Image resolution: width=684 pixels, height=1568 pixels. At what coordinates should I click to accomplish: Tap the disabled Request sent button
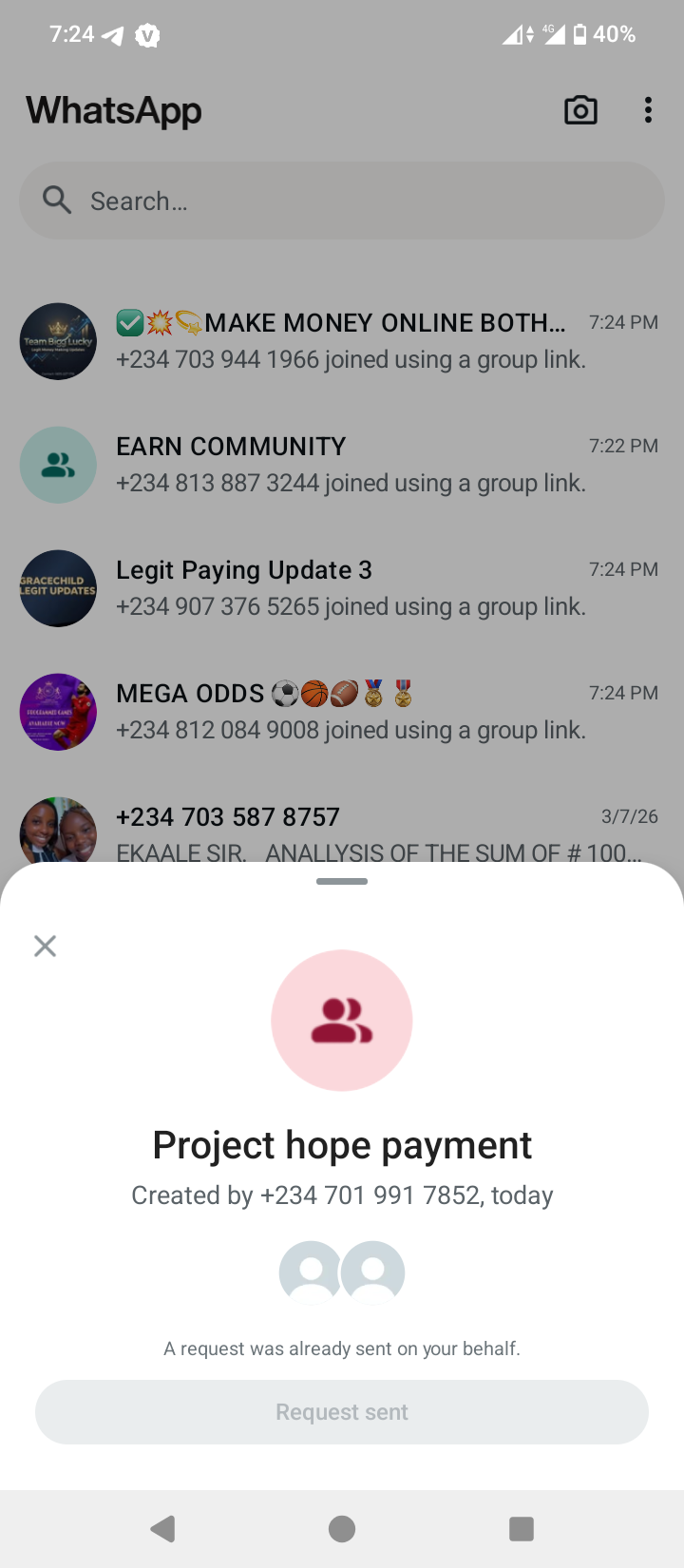point(342,1412)
